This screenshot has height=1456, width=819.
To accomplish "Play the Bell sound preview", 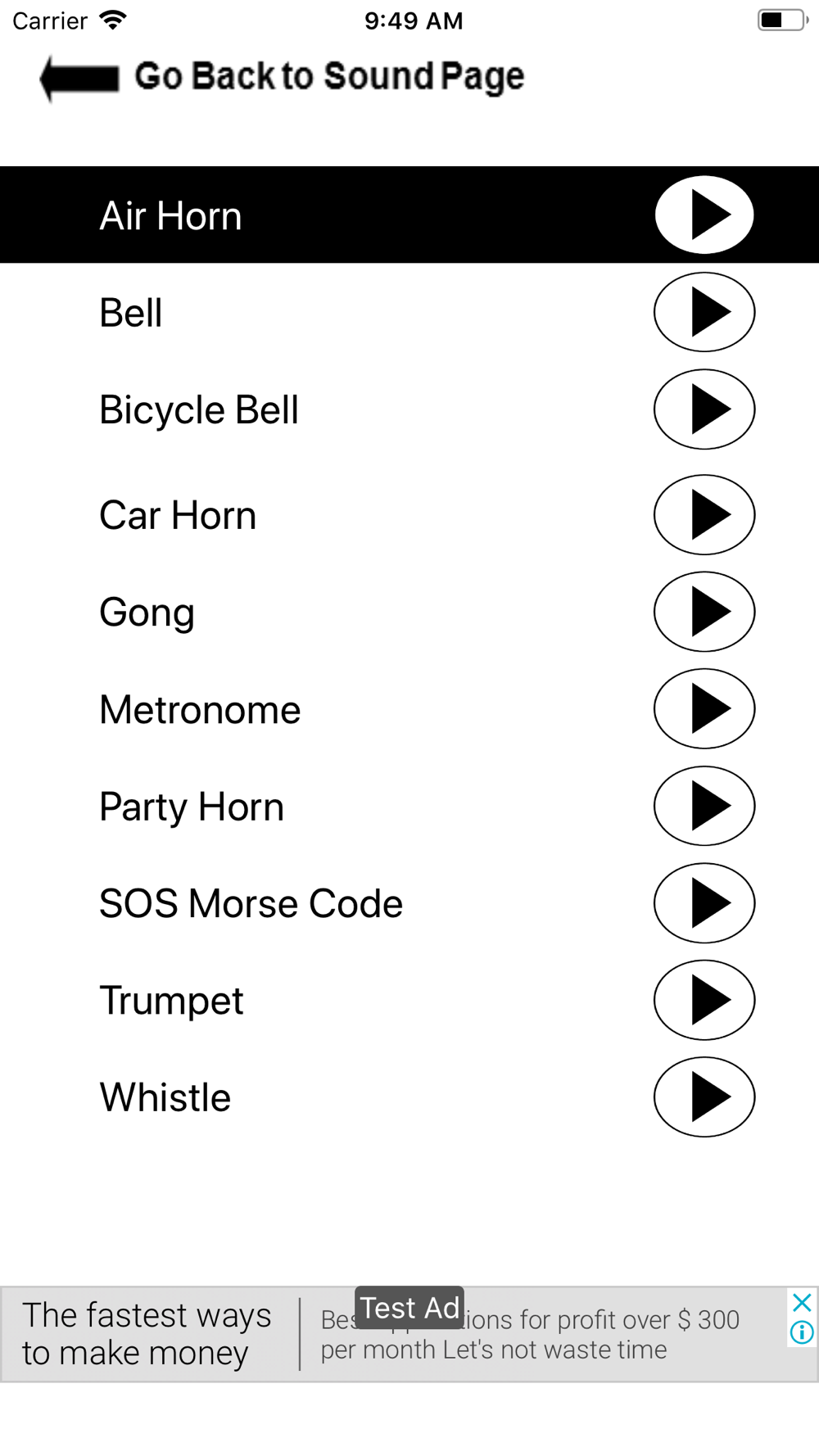I will click(x=704, y=312).
